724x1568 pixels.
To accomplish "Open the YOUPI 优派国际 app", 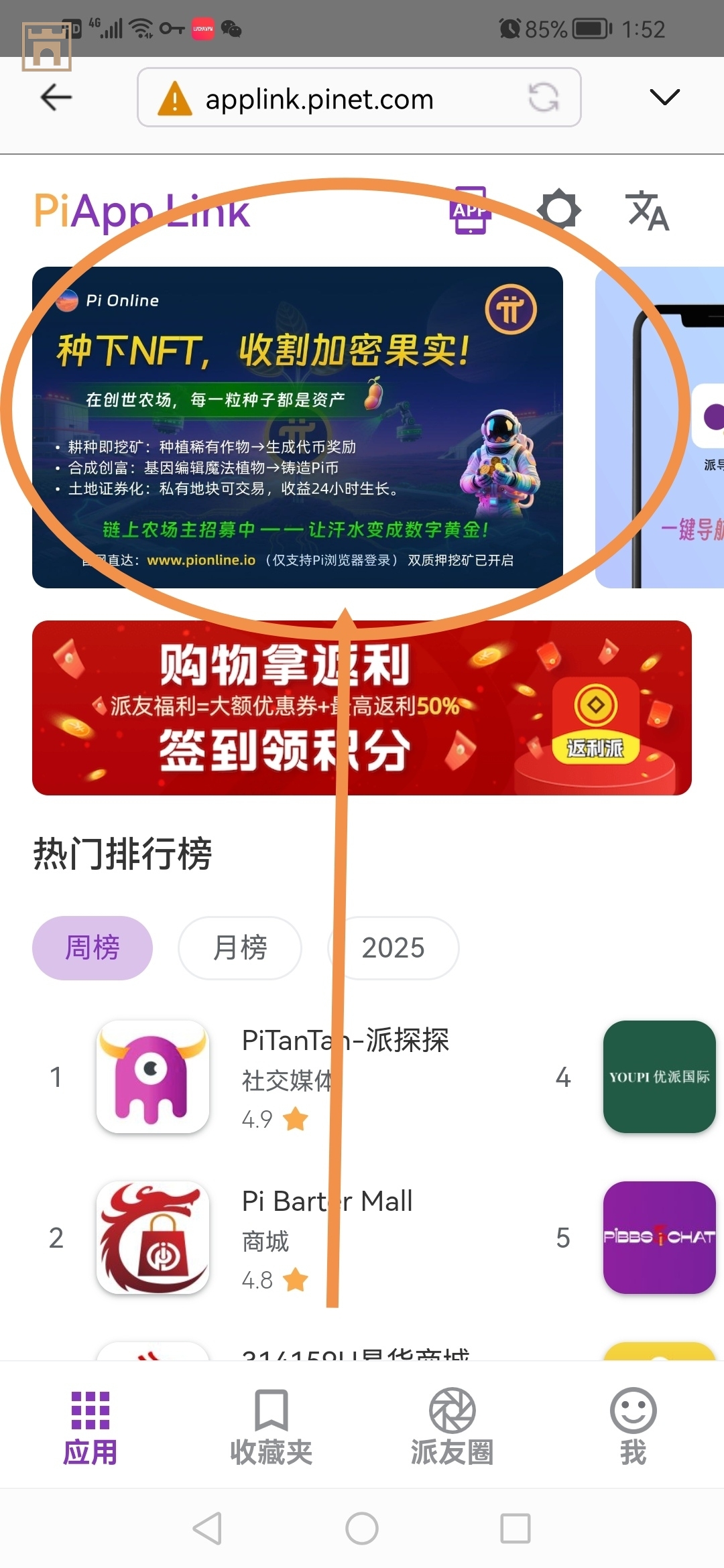I will [659, 1076].
